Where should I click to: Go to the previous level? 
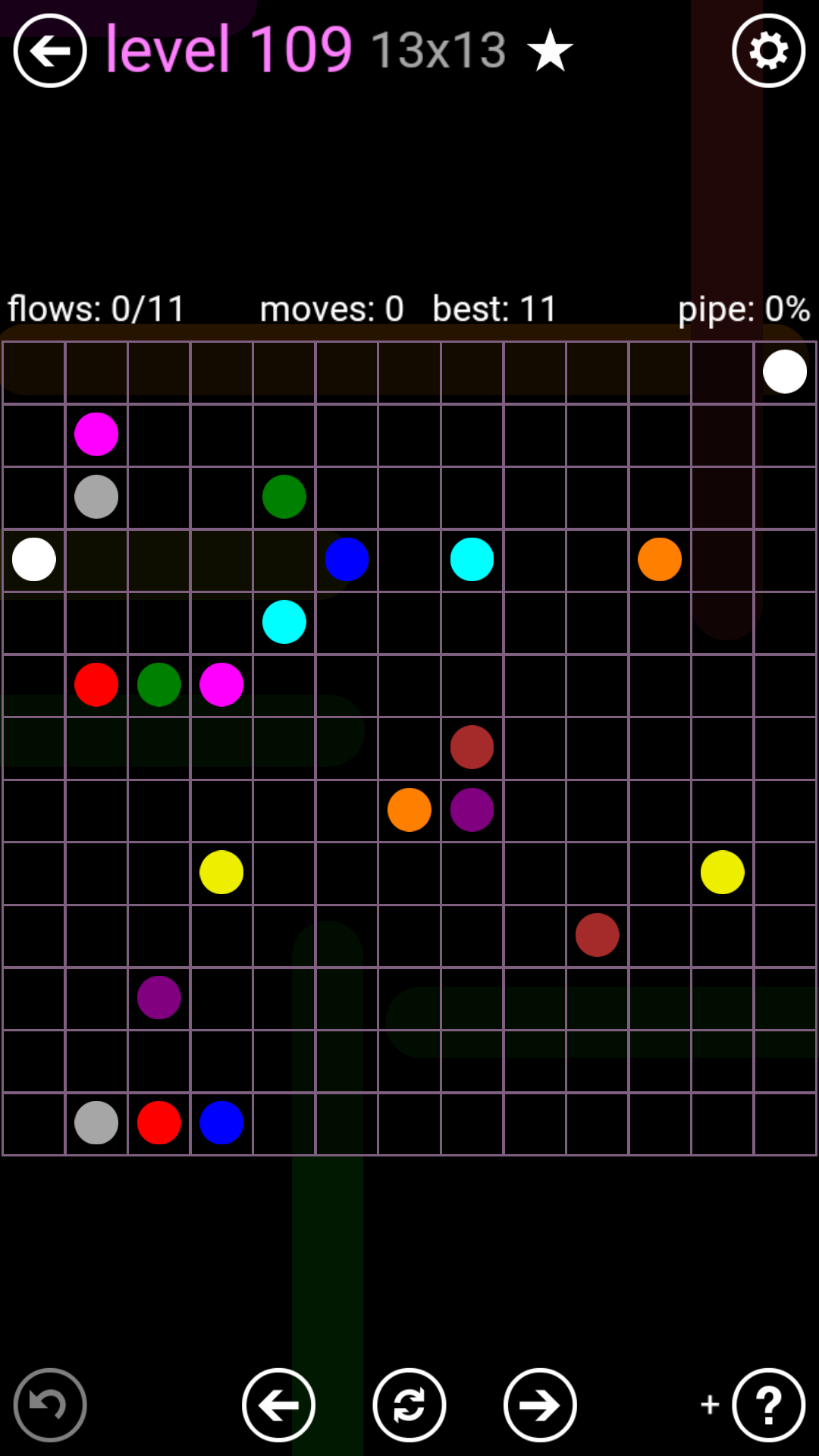click(279, 1405)
